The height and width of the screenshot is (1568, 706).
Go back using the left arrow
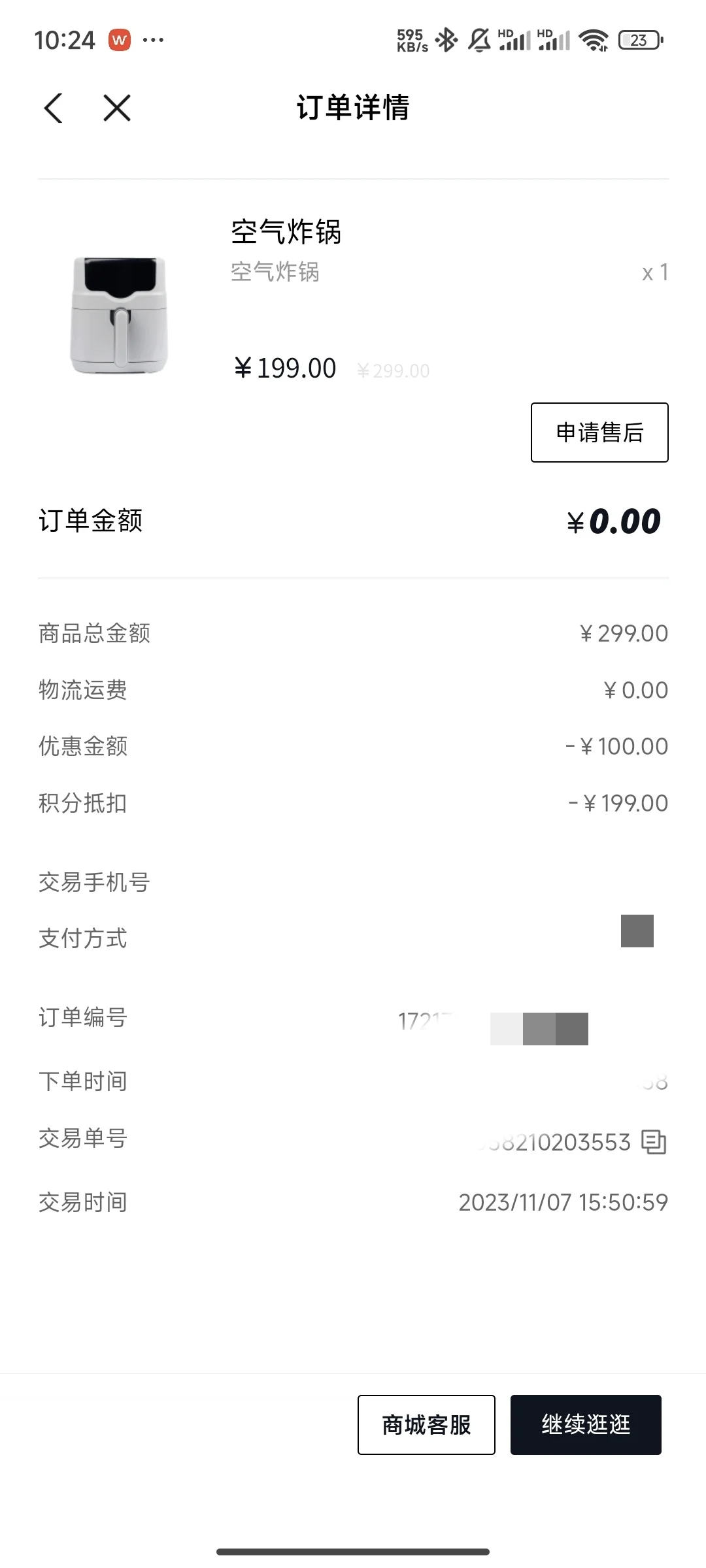[x=53, y=108]
